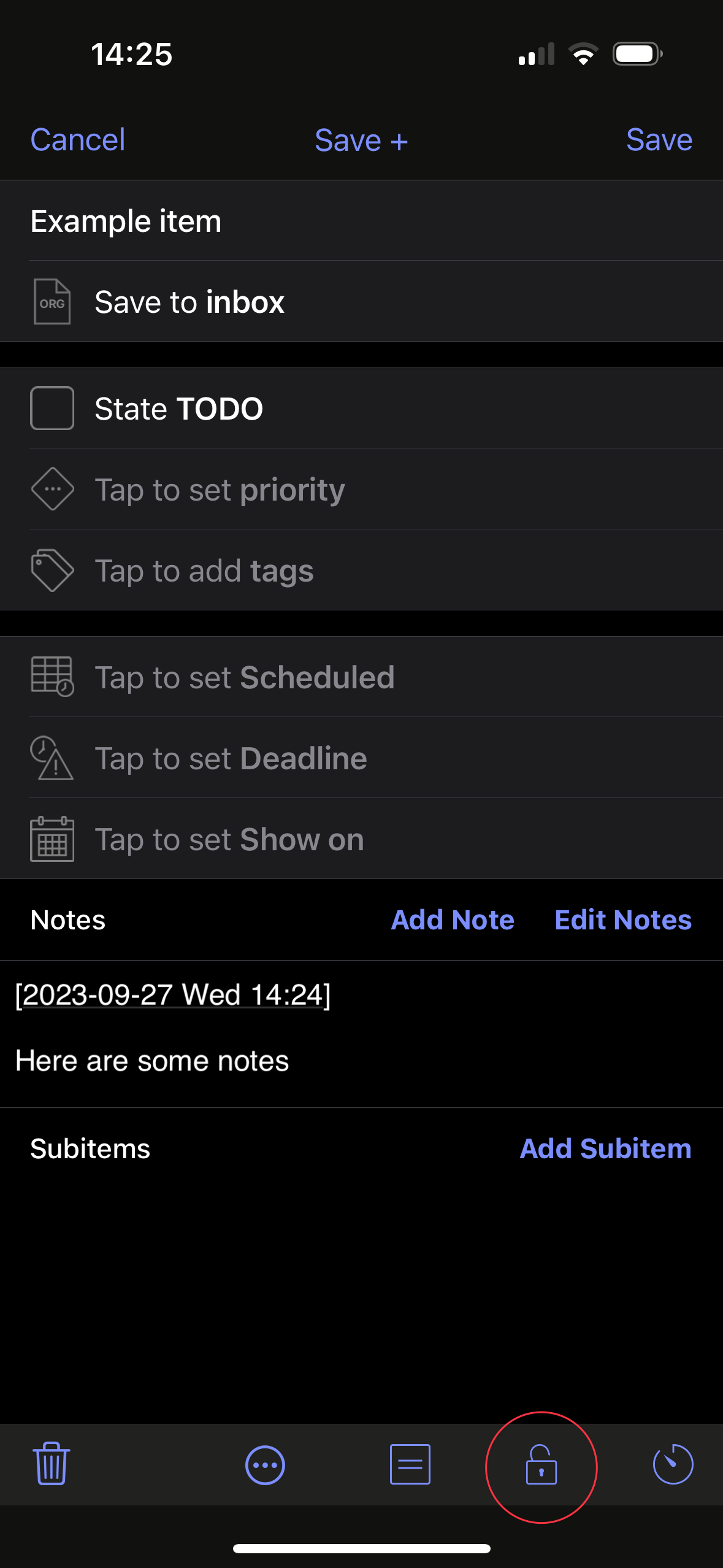Open the clock timer icon
Image resolution: width=723 pixels, height=1568 pixels.
point(673,1464)
